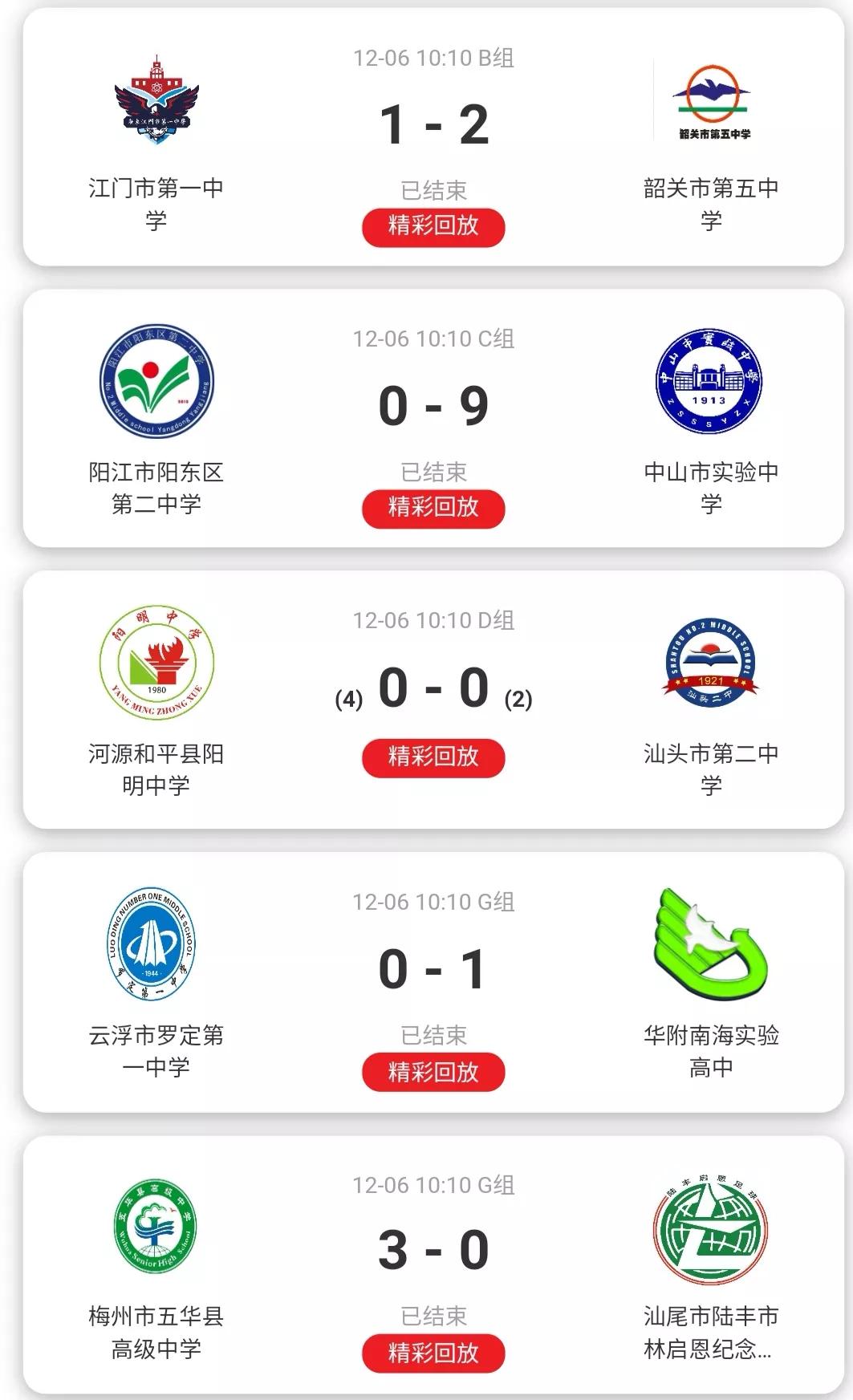Screen dimensions: 853x1400
Task: Open 精彩回放 for the 3-0 G组 match
Action: 433,1353
